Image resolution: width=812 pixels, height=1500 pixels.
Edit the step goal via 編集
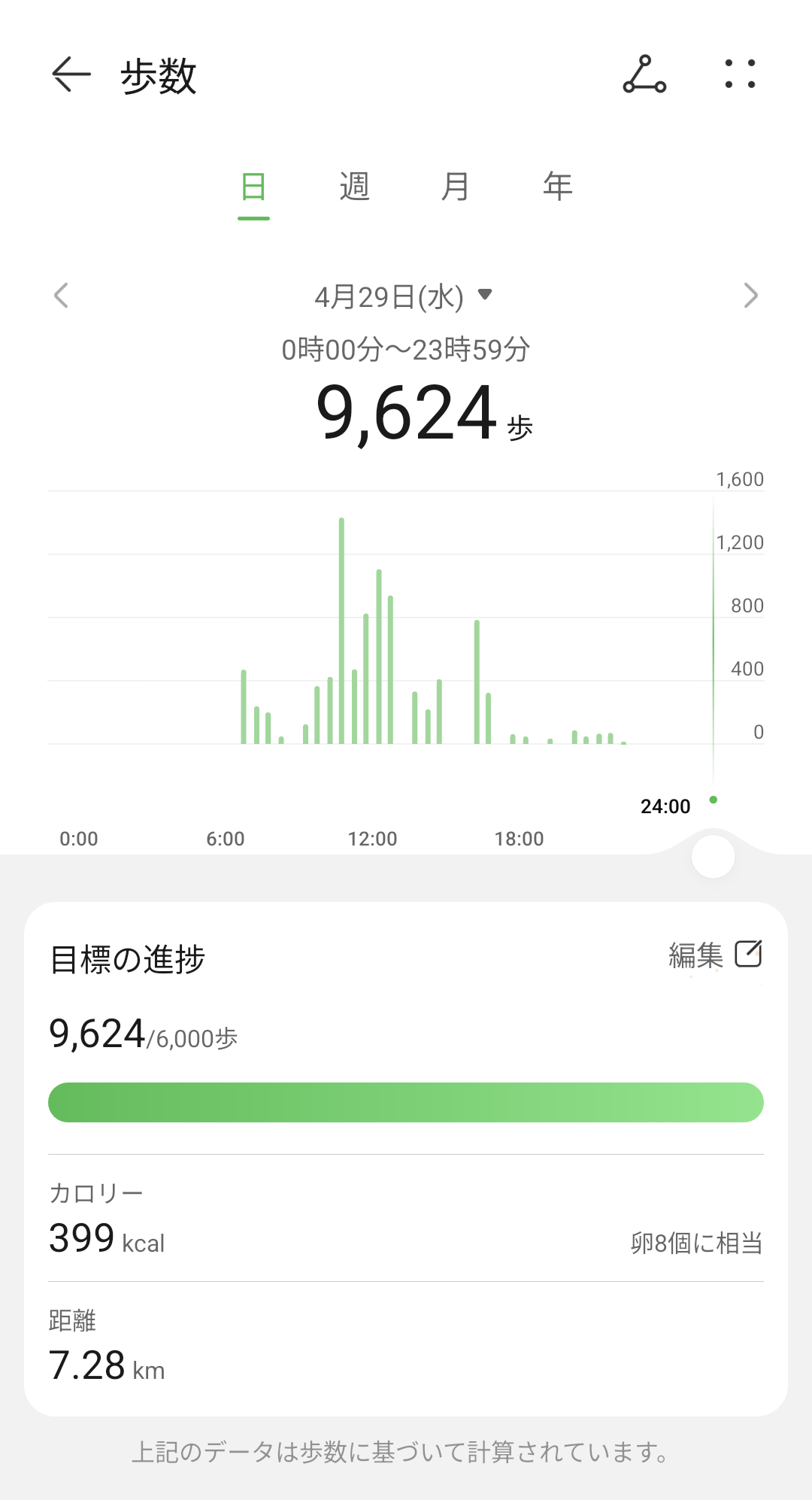(715, 955)
